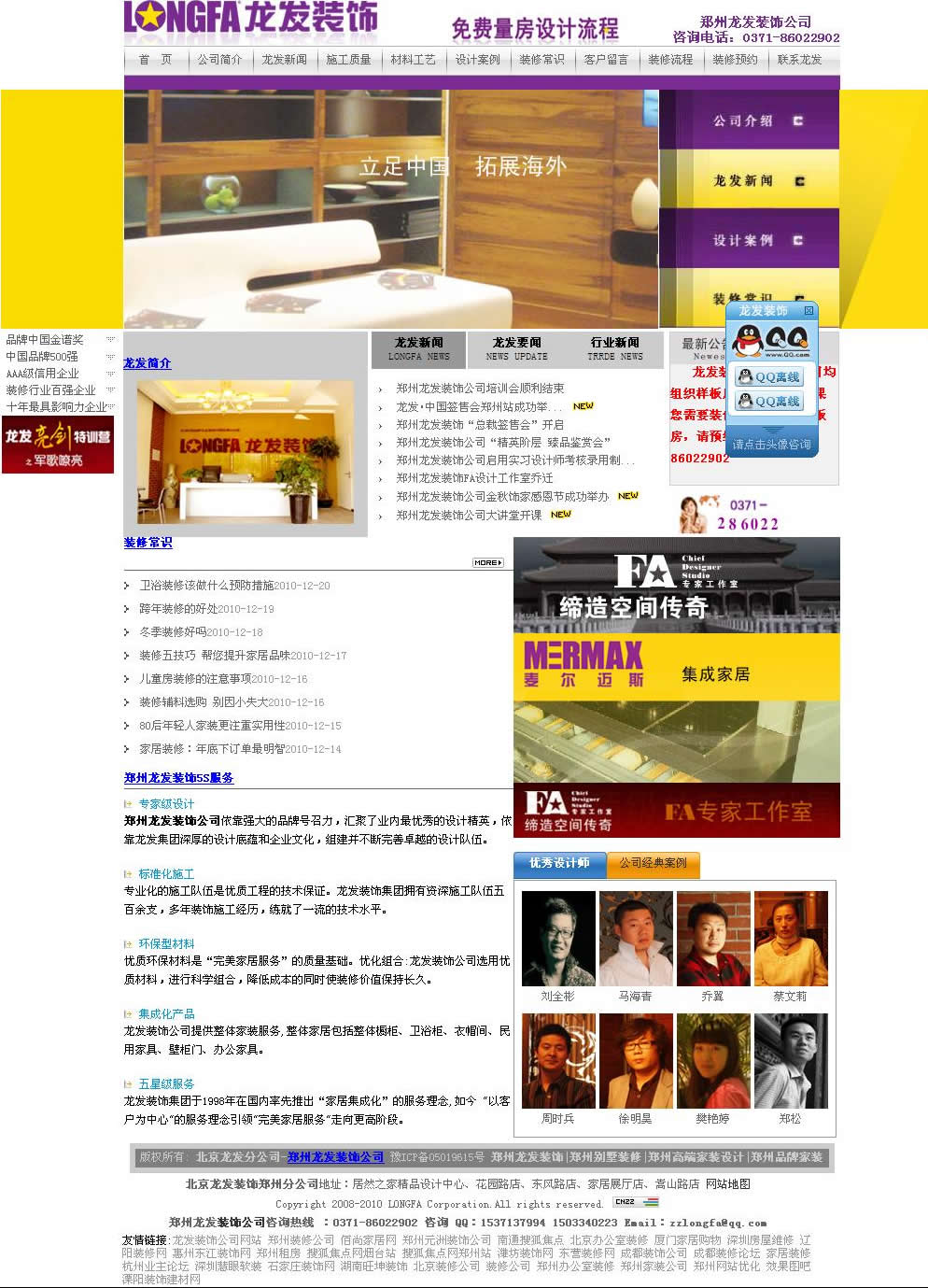
Task: Open news 郑州龙发装饰公司培训会顺利结束
Action: [x=480, y=389]
